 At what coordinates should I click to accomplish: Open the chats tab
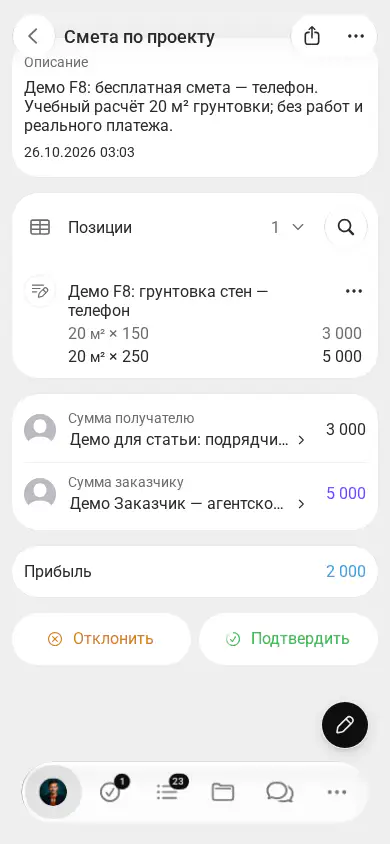pos(280,792)
